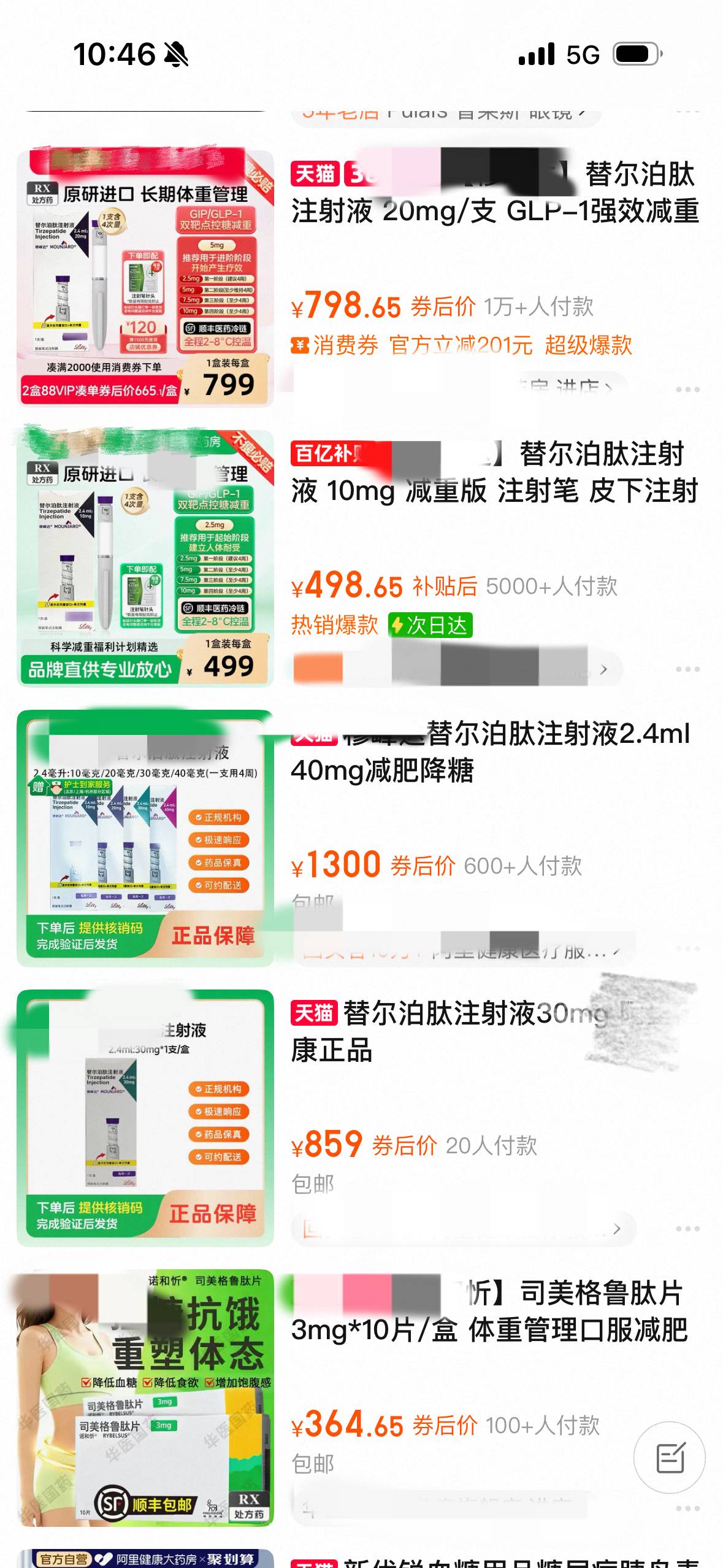Open the 替尔泊肽注射液 2.4ml 40mg product priced ¥1300
723x1568 pixels.
(x=491, y=752)
